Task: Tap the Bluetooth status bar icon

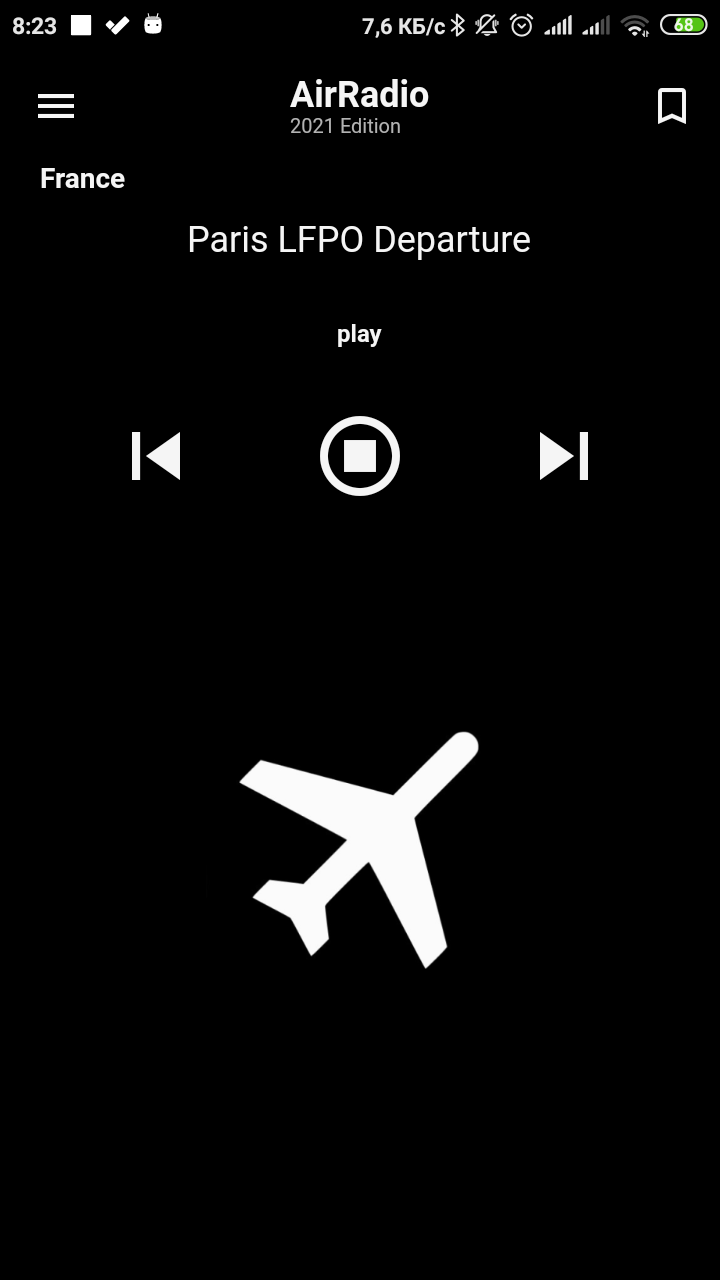Action: coord(458,25)
